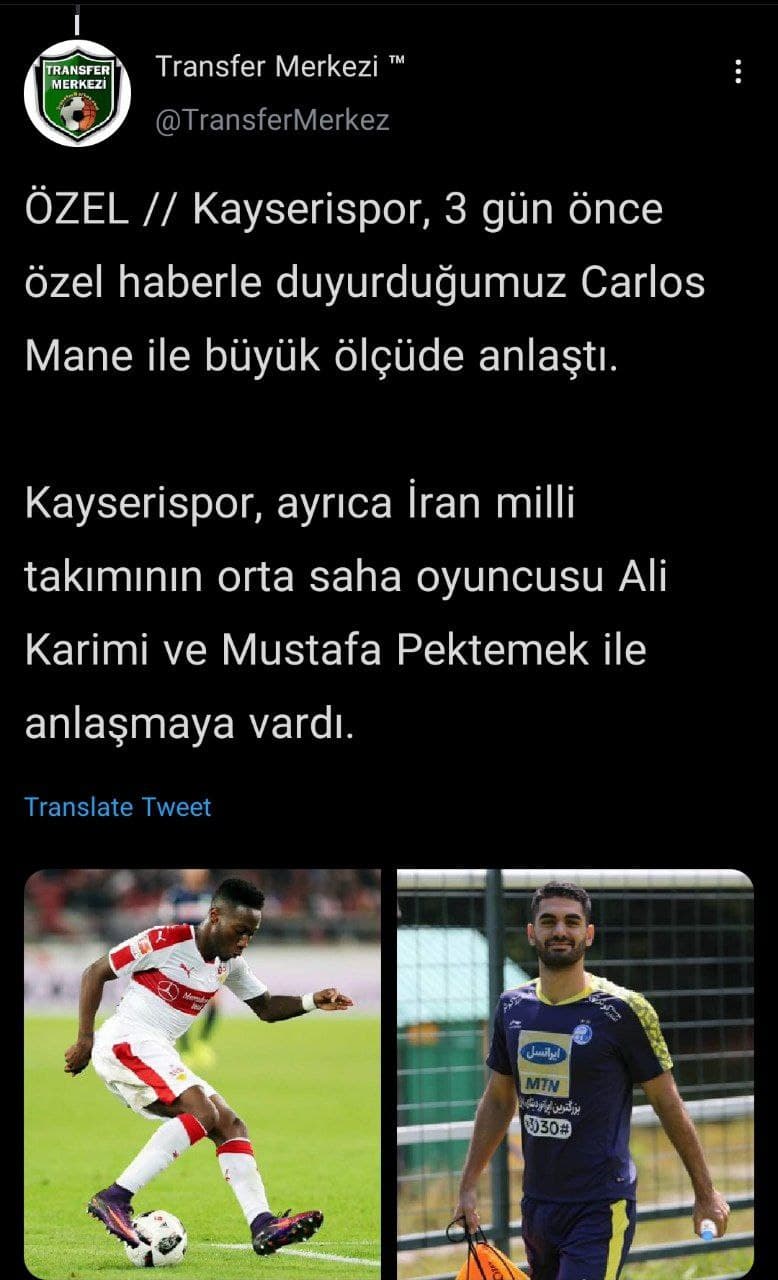Screen dimensions: 778x1280
Task: View the photo of player in white kit
Action: [x=203, y=1074]
